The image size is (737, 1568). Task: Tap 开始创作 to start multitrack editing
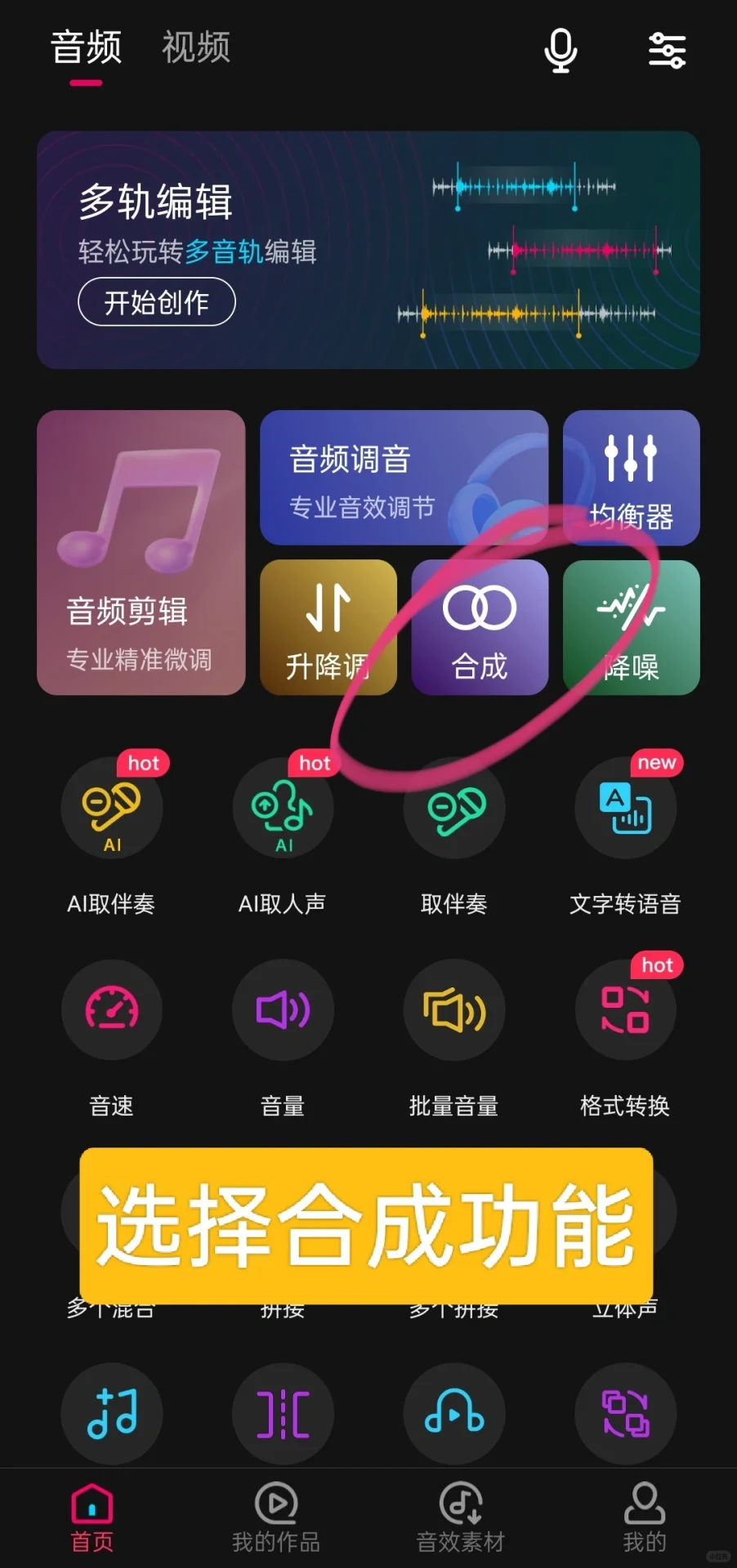click(157, 302)
